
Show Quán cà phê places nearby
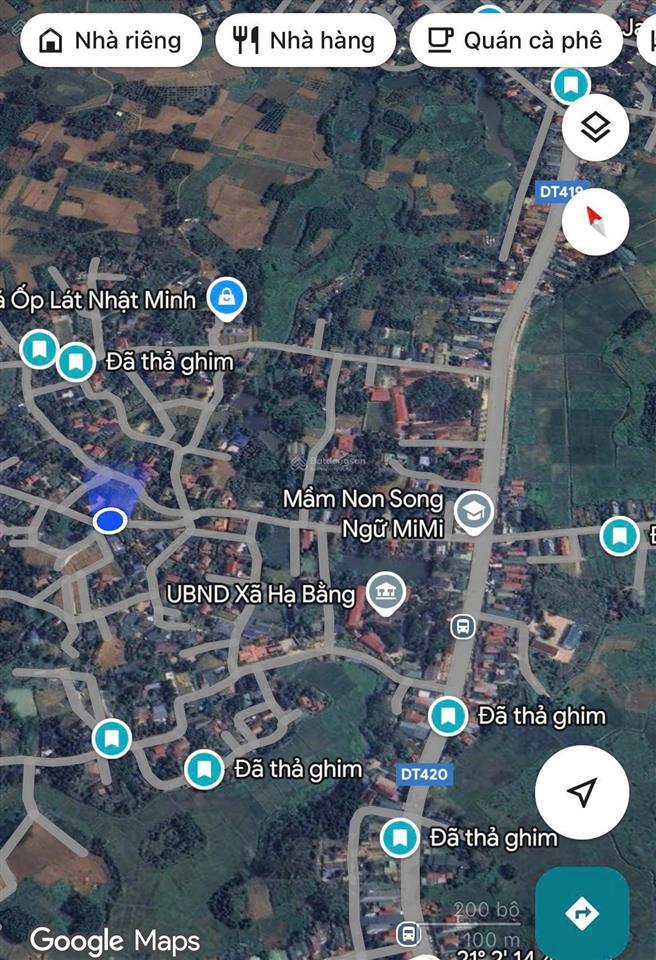(515, 41)
